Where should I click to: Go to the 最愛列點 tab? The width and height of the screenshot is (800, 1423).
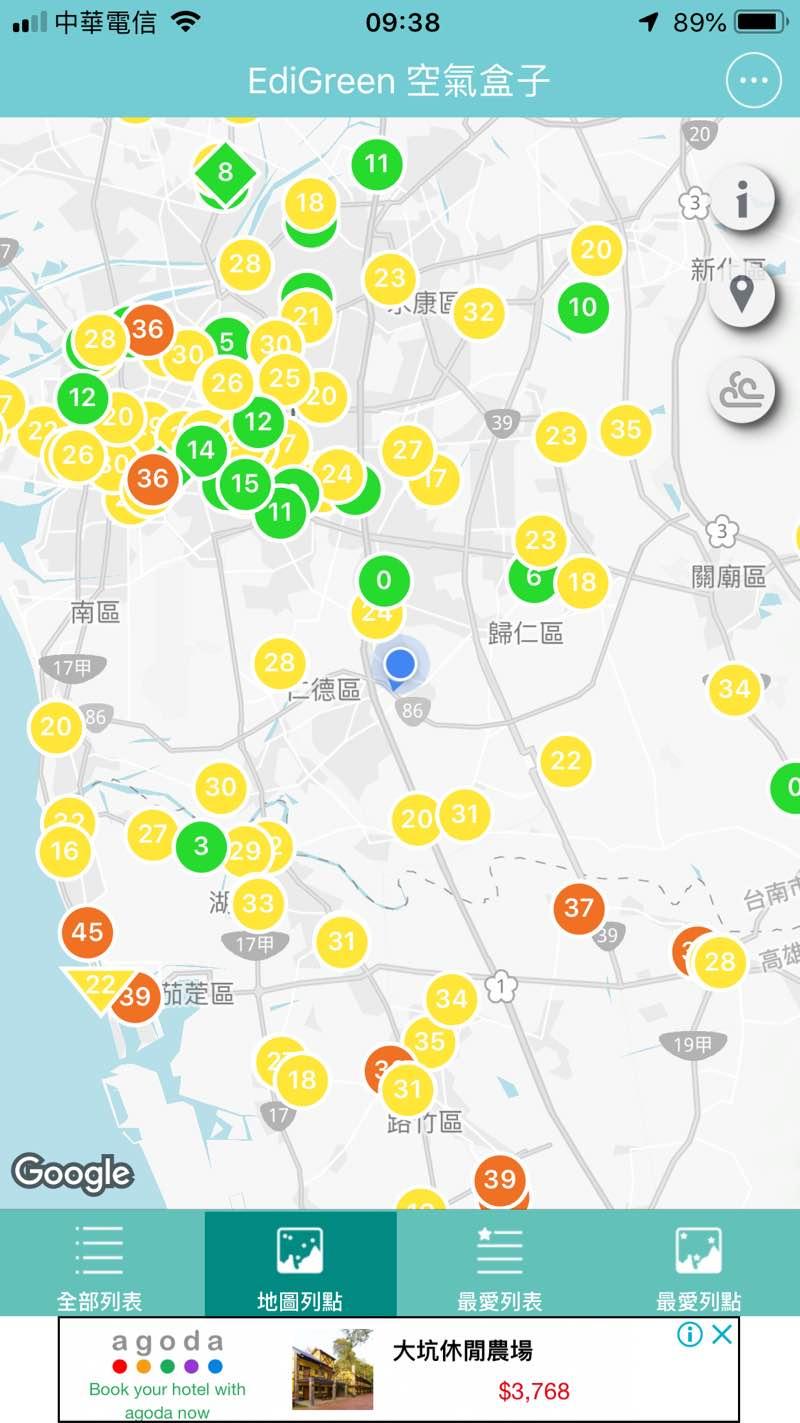click(x=698, y=1264)
